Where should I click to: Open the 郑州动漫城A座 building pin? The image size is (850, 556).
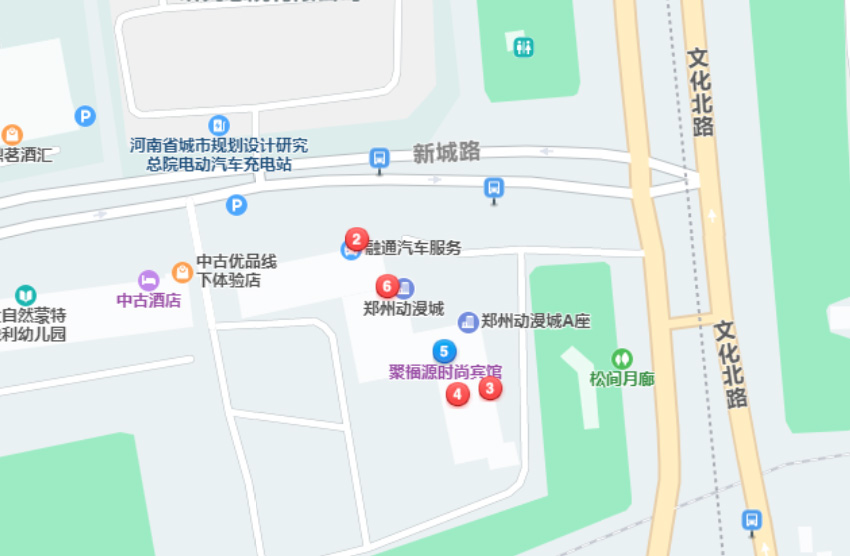coord(468,322)
